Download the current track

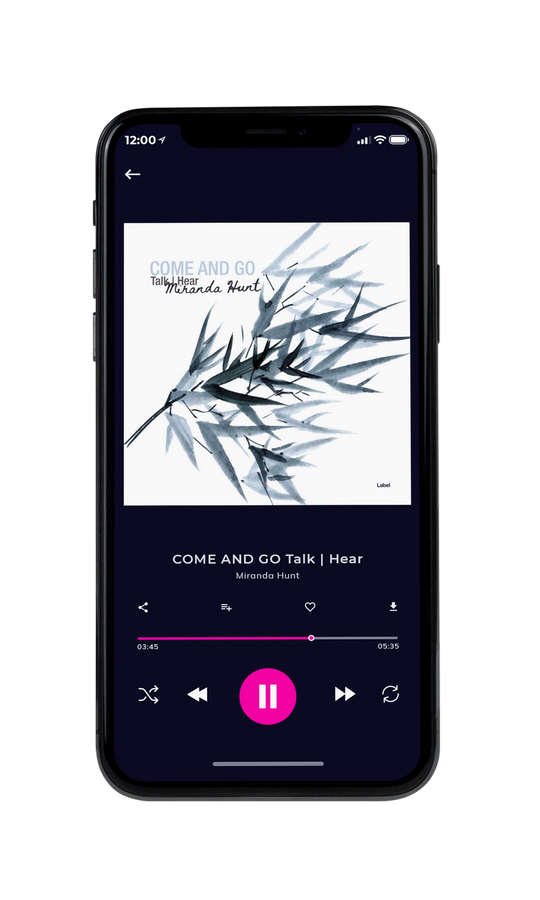[393, 607]
